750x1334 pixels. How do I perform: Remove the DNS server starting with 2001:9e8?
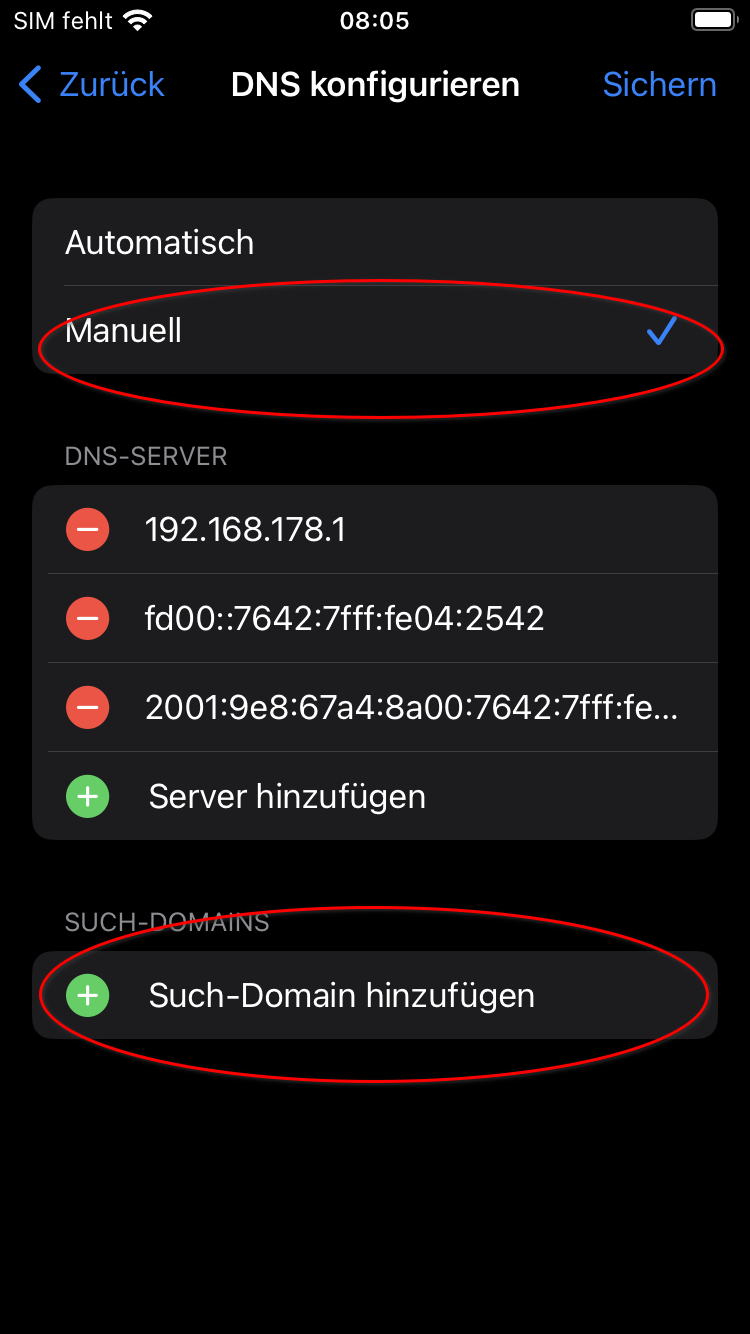click(x=88, y=708)
